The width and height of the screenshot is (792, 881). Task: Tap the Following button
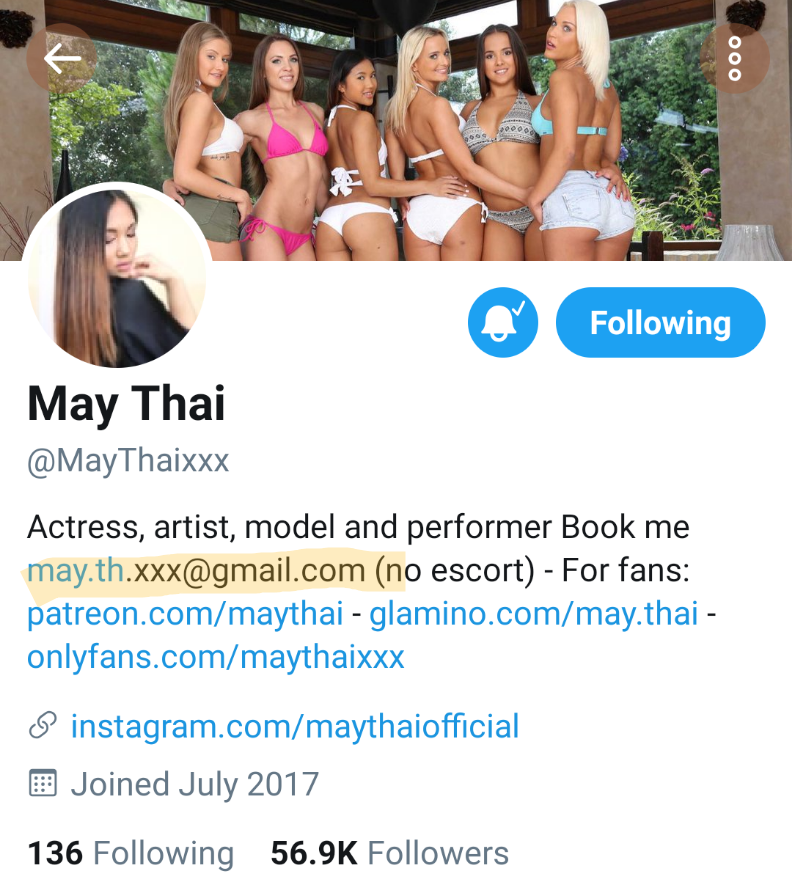(660, 323)
